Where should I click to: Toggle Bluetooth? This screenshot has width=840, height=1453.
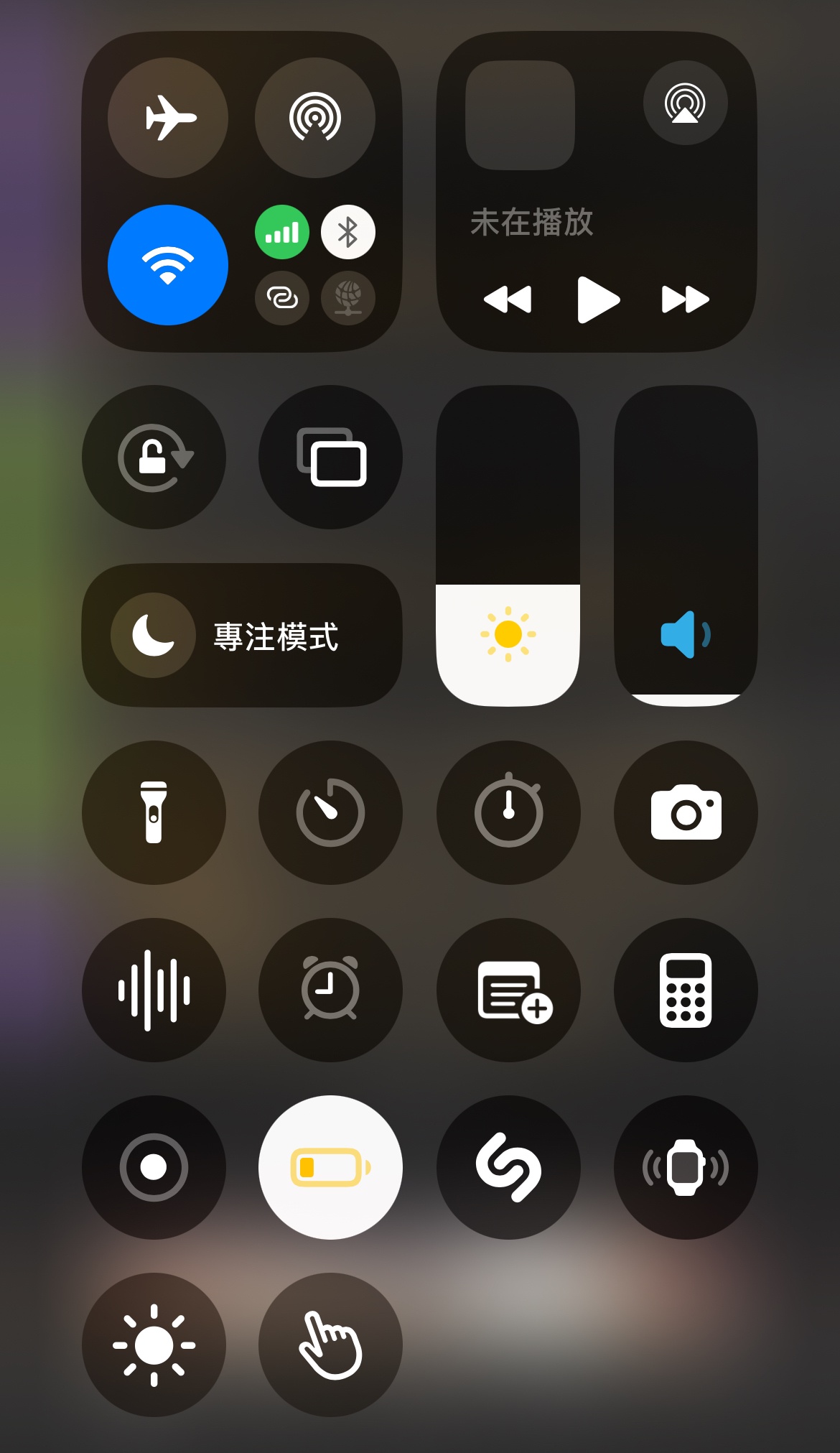[x=348, y=232]
